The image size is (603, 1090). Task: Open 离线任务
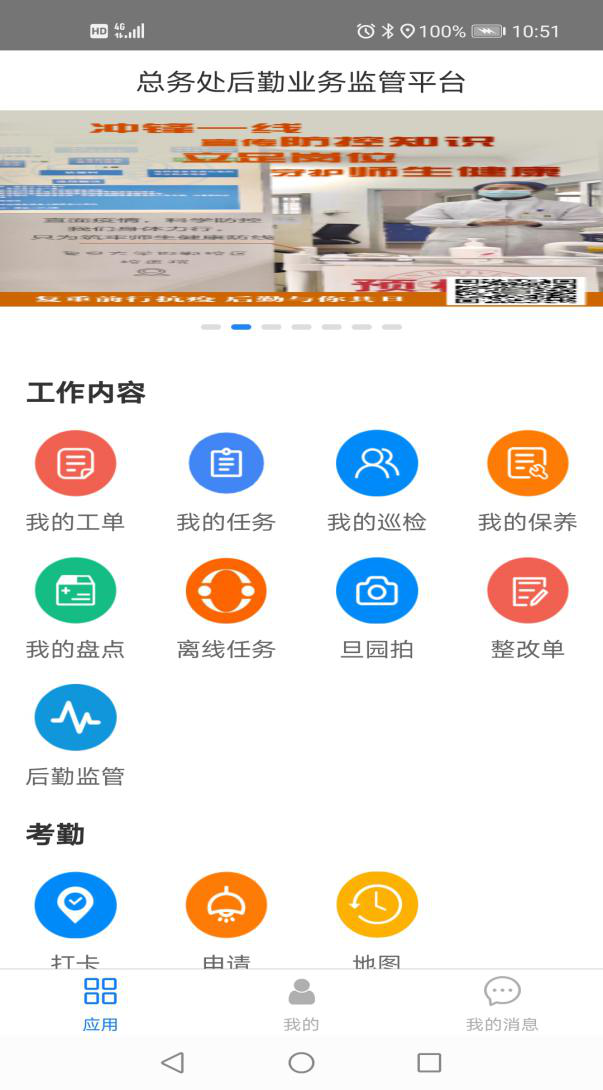(226, 591)
